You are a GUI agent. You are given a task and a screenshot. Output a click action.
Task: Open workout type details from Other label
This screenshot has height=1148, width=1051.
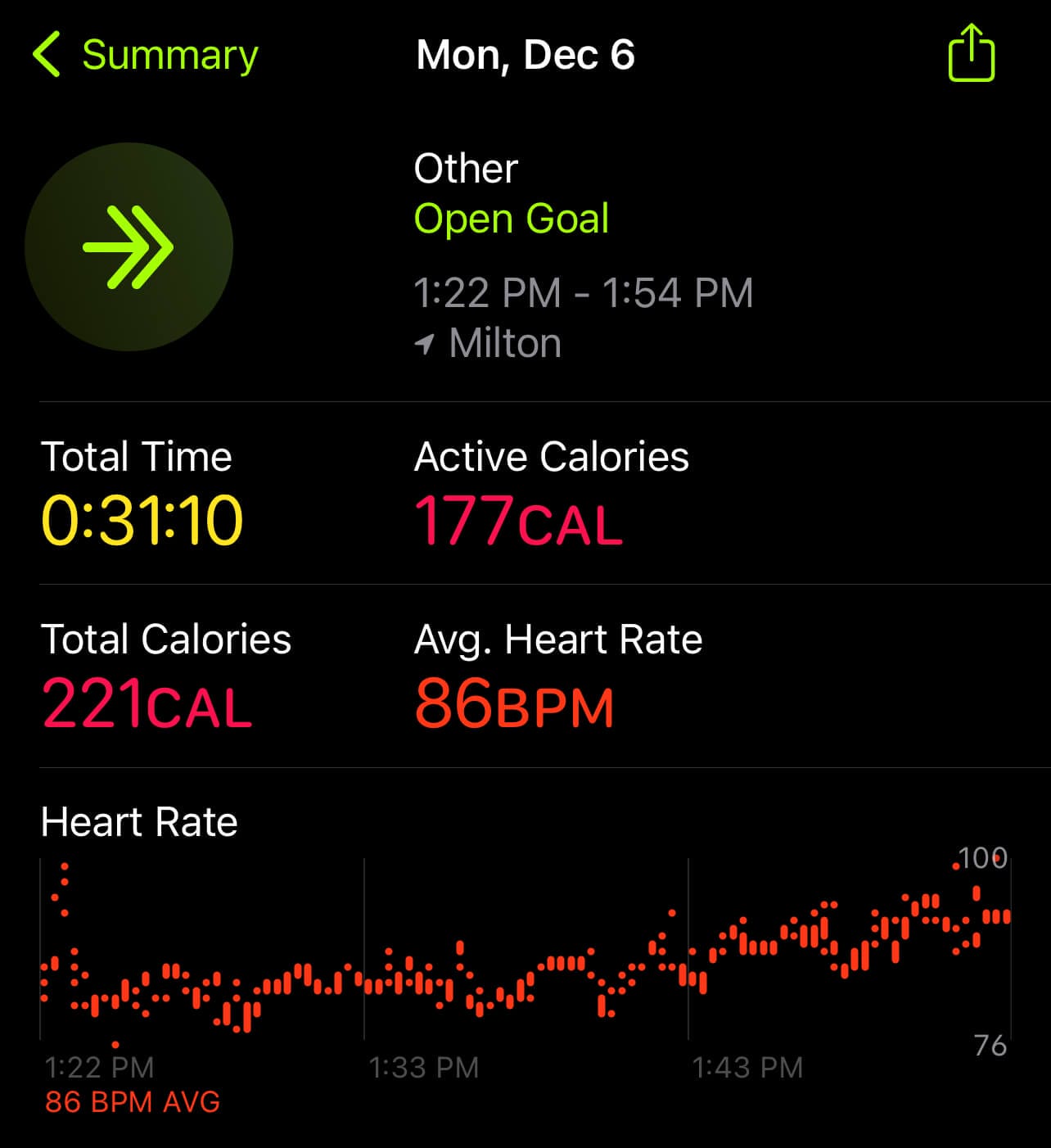click(465, 168)
